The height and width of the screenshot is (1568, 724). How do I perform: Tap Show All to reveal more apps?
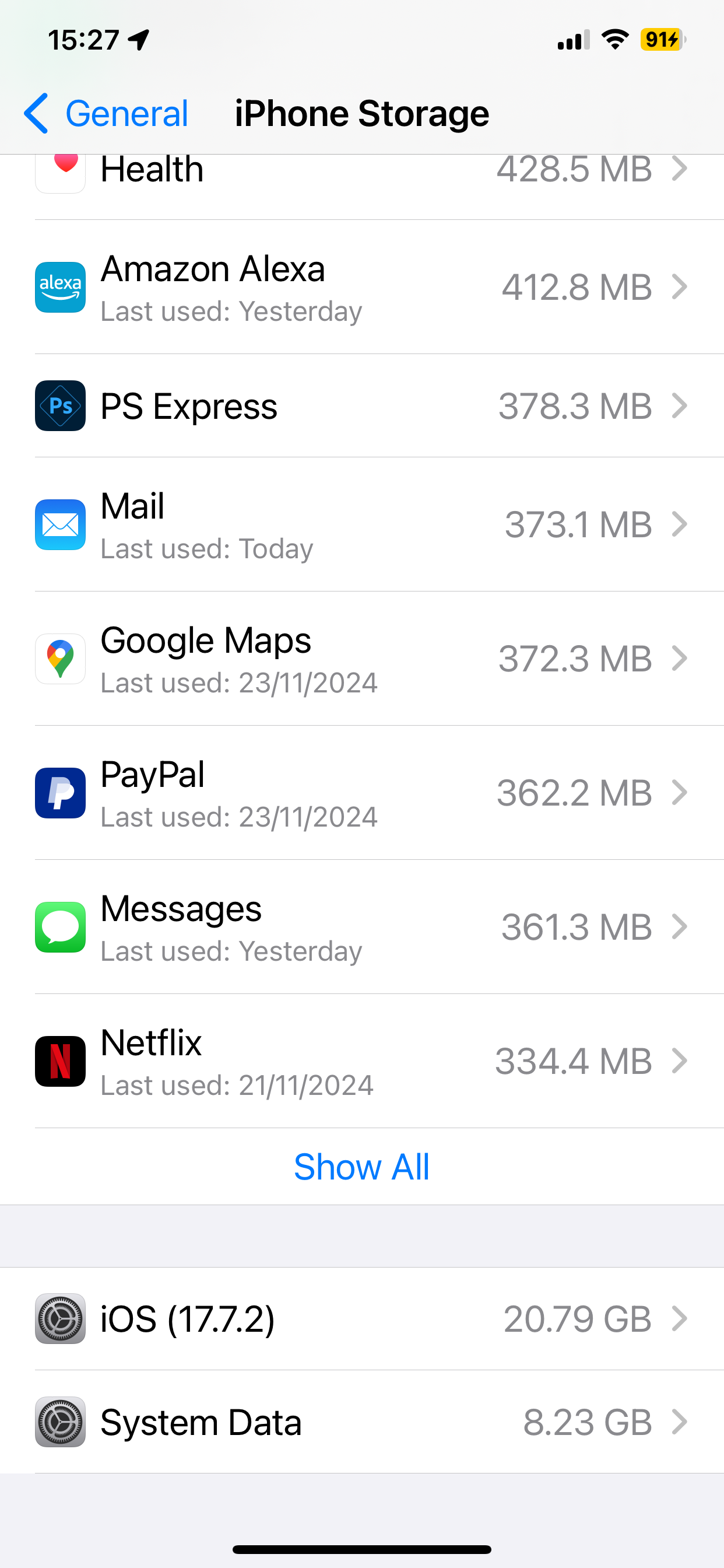click(x=361, y=1165)
